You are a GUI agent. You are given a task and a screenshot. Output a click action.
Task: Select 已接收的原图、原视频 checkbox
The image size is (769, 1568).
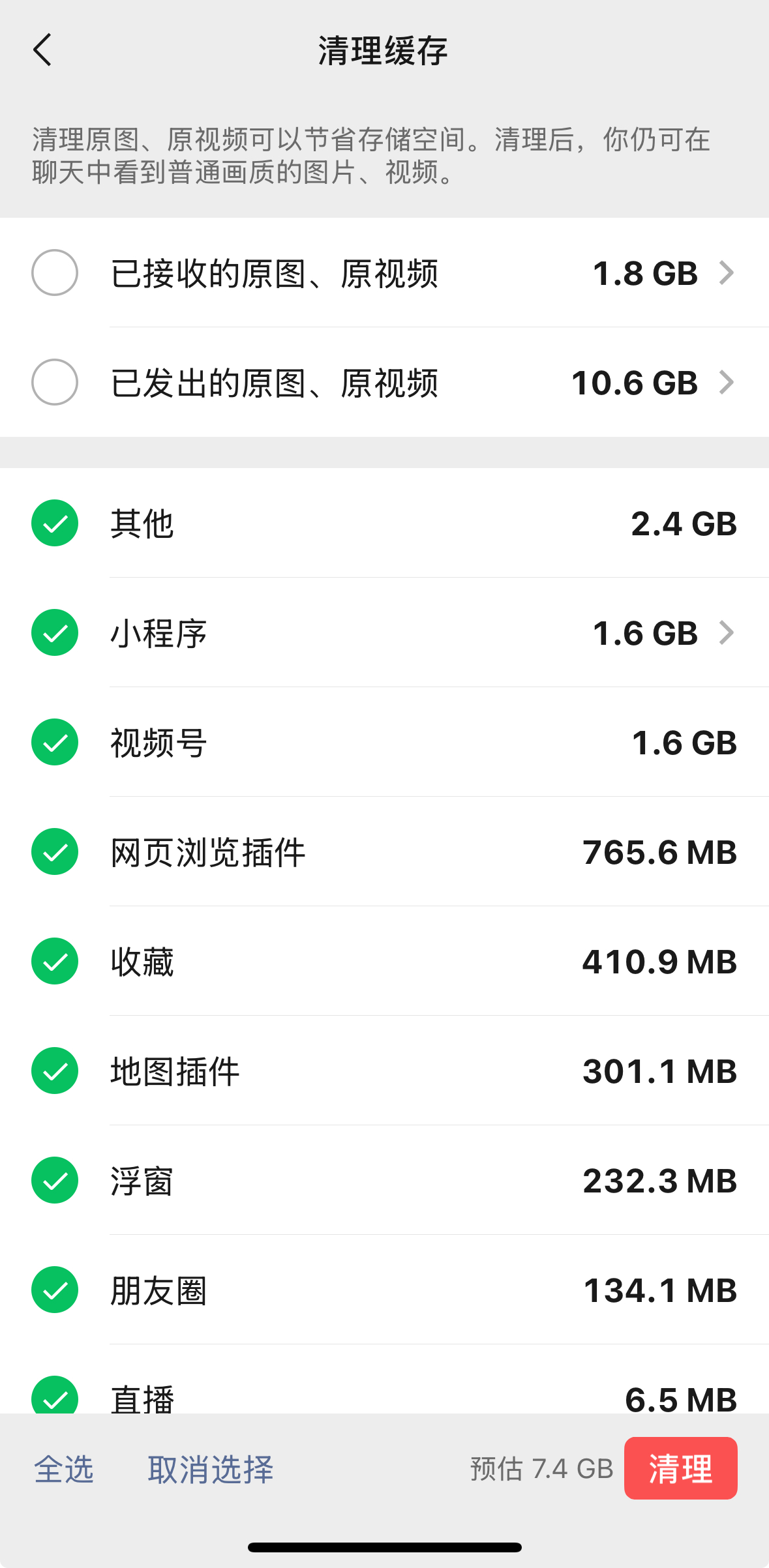coord(55,273)
